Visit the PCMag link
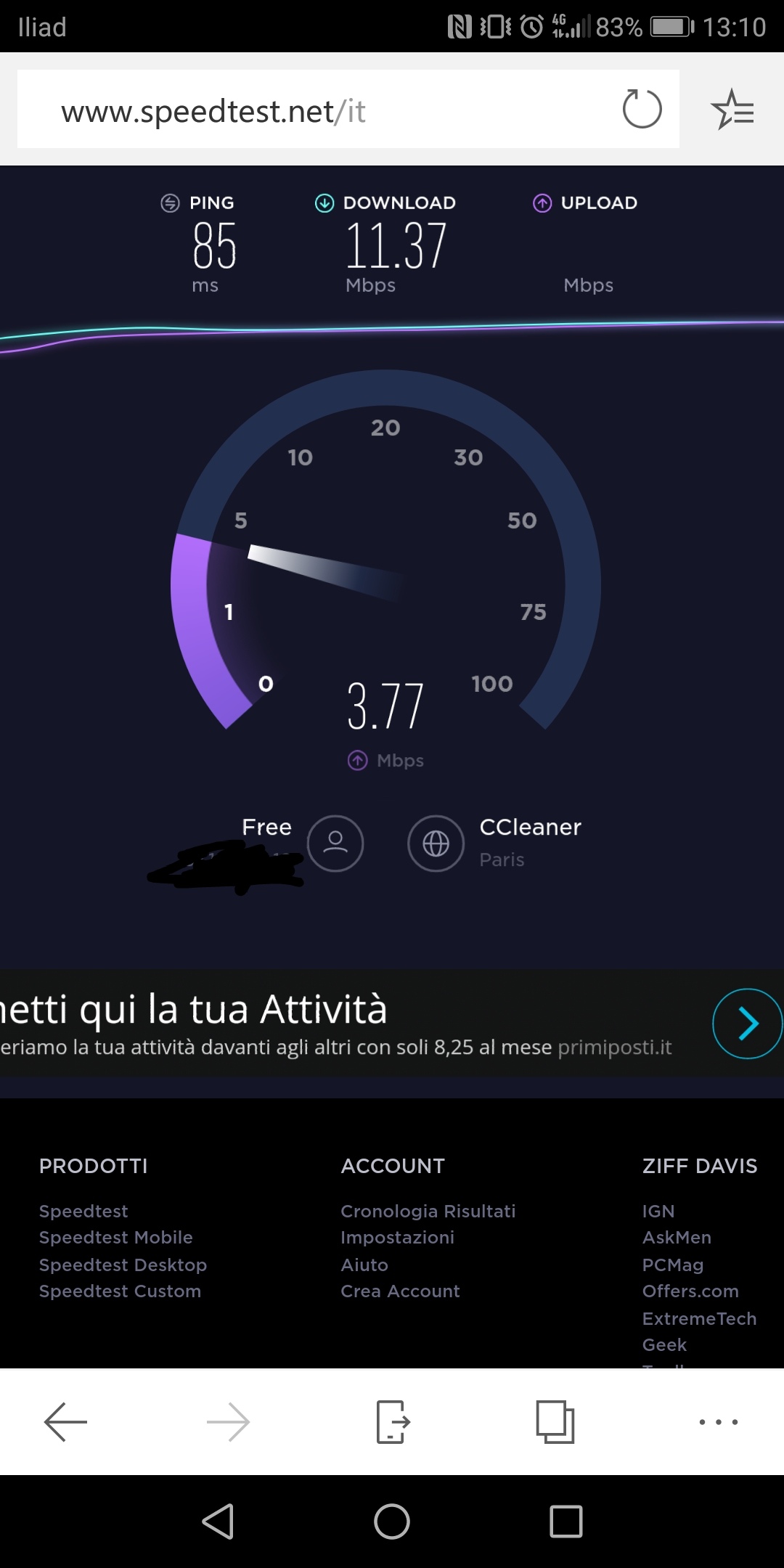 point(672,1265)
